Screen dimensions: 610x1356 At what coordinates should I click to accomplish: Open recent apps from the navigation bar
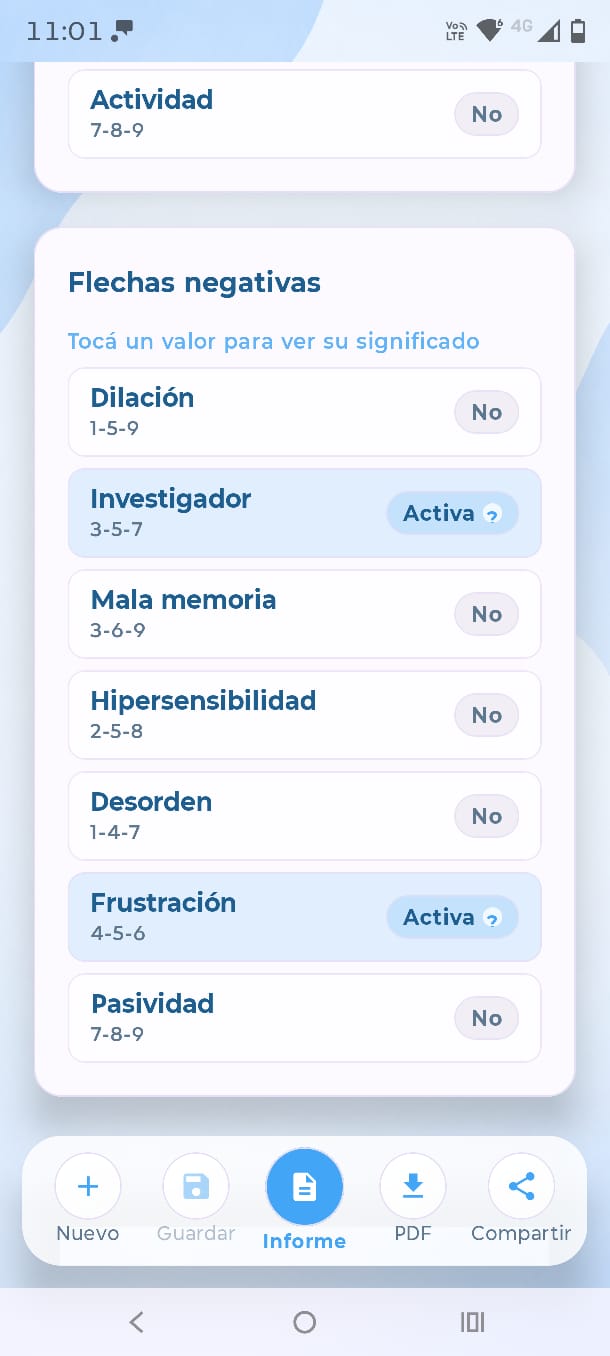click(x=472, y=1322)
